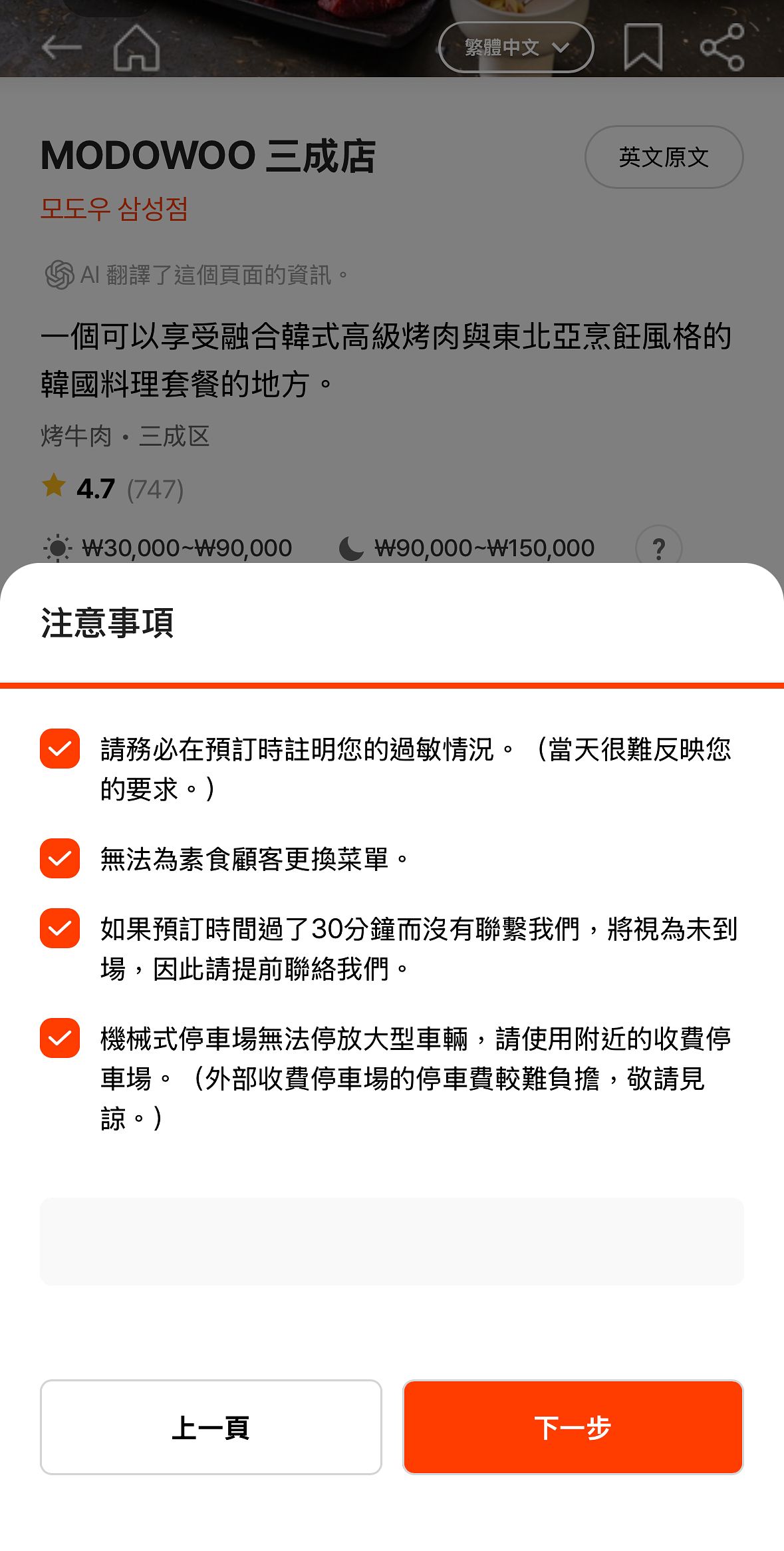Image resolution: width=784 pixels, height=1551 pixels.
Task: Uncheck the 機械式停車場 parking notice checkbox
Action: click(60, 1038)
